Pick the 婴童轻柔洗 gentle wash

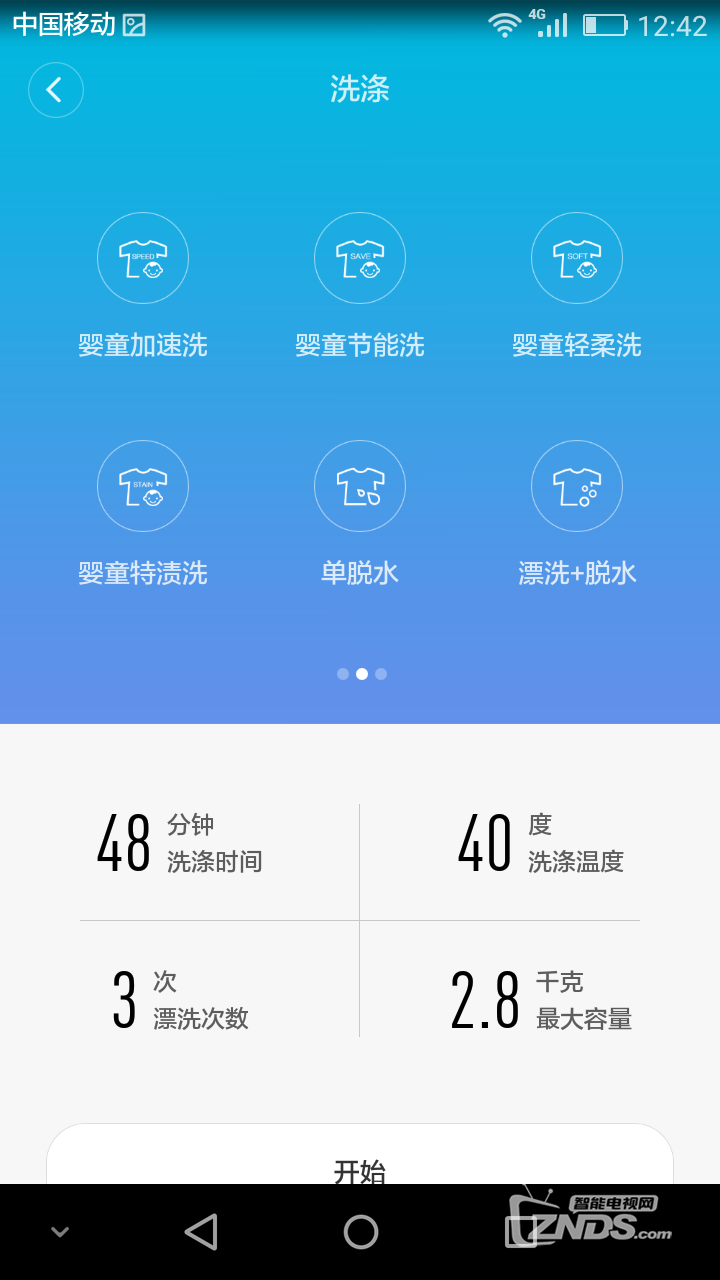pos(577,258)
